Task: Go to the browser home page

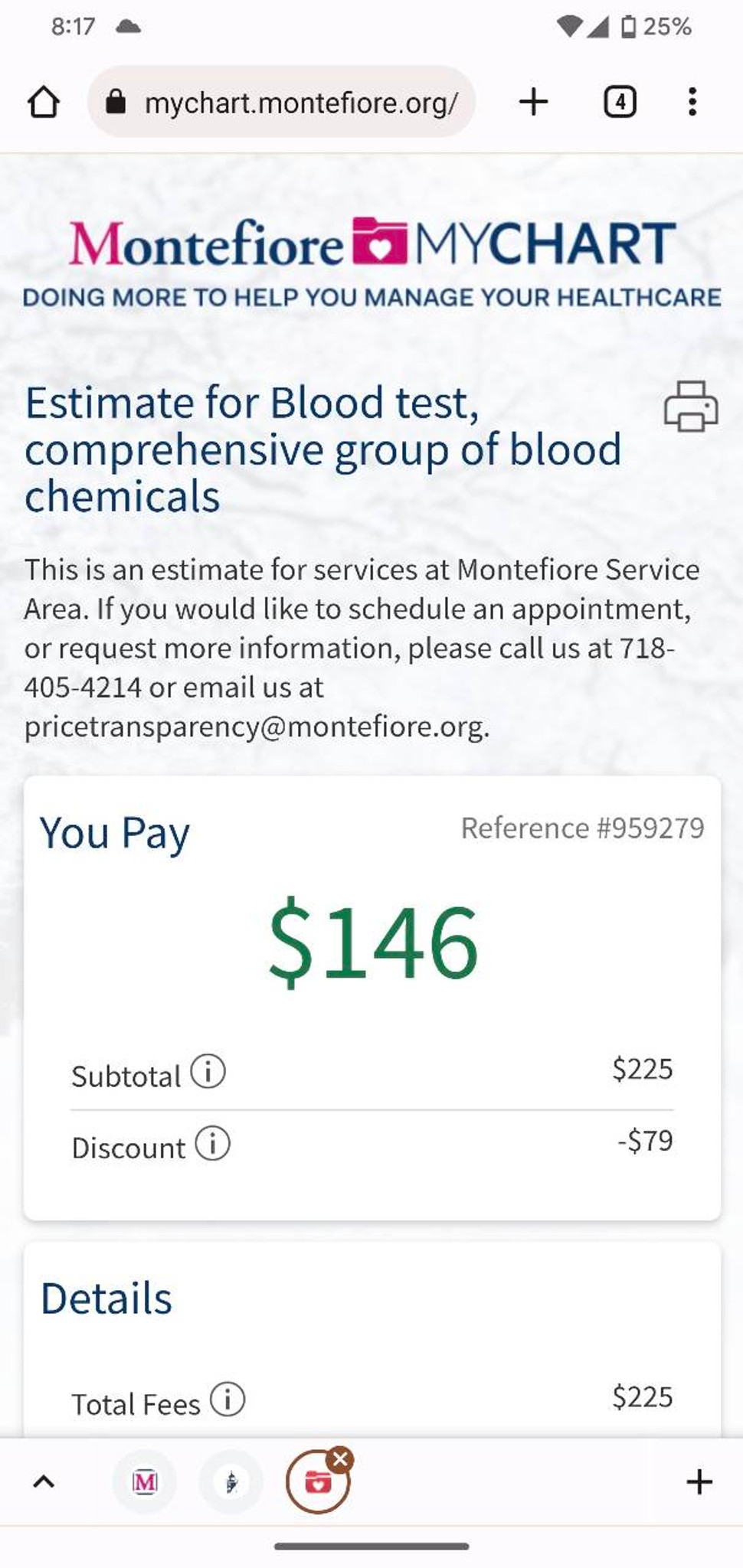Action: click(44, 102)
